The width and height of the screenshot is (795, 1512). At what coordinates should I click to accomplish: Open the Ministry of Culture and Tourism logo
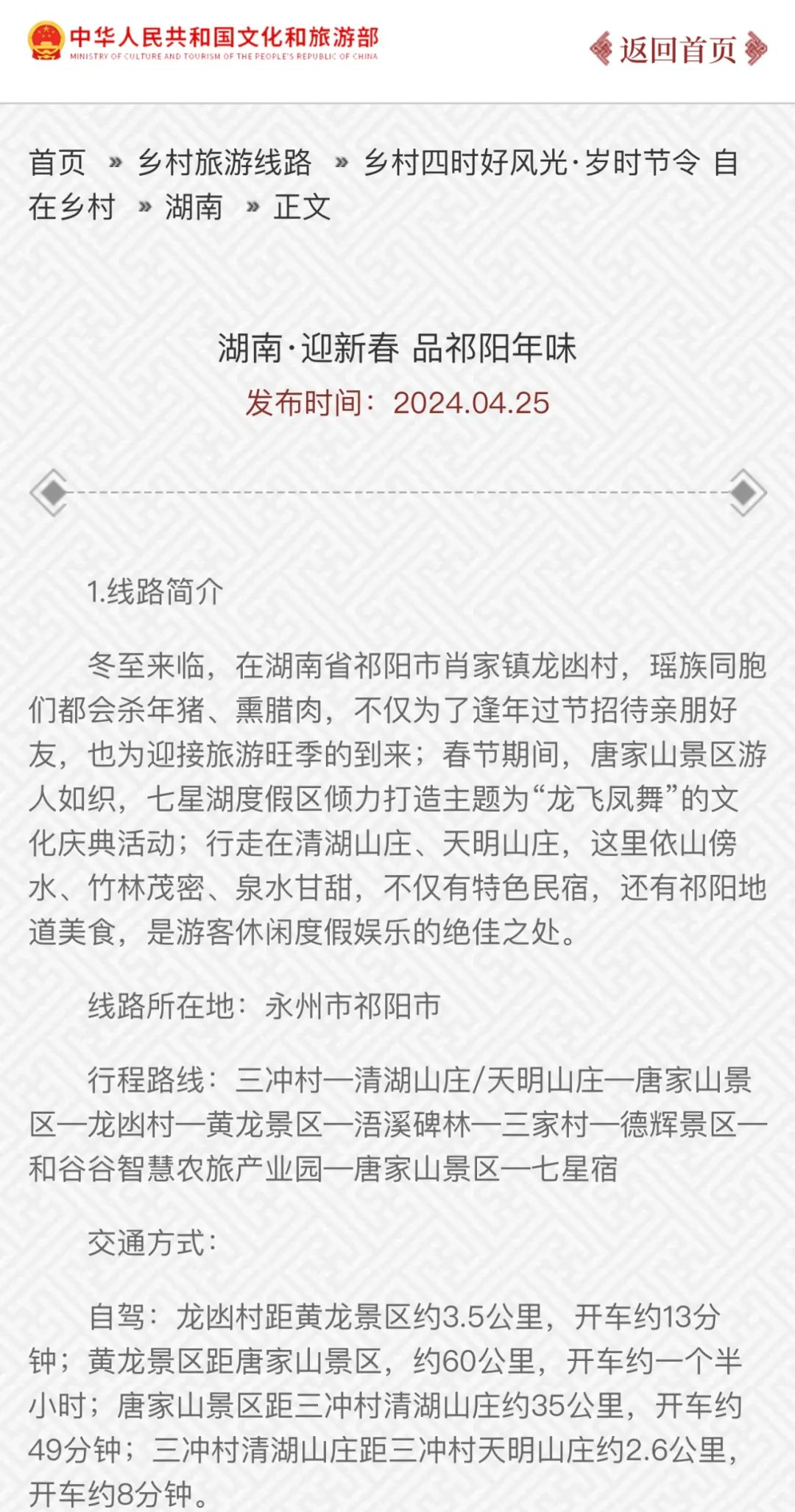coord(204,42)
